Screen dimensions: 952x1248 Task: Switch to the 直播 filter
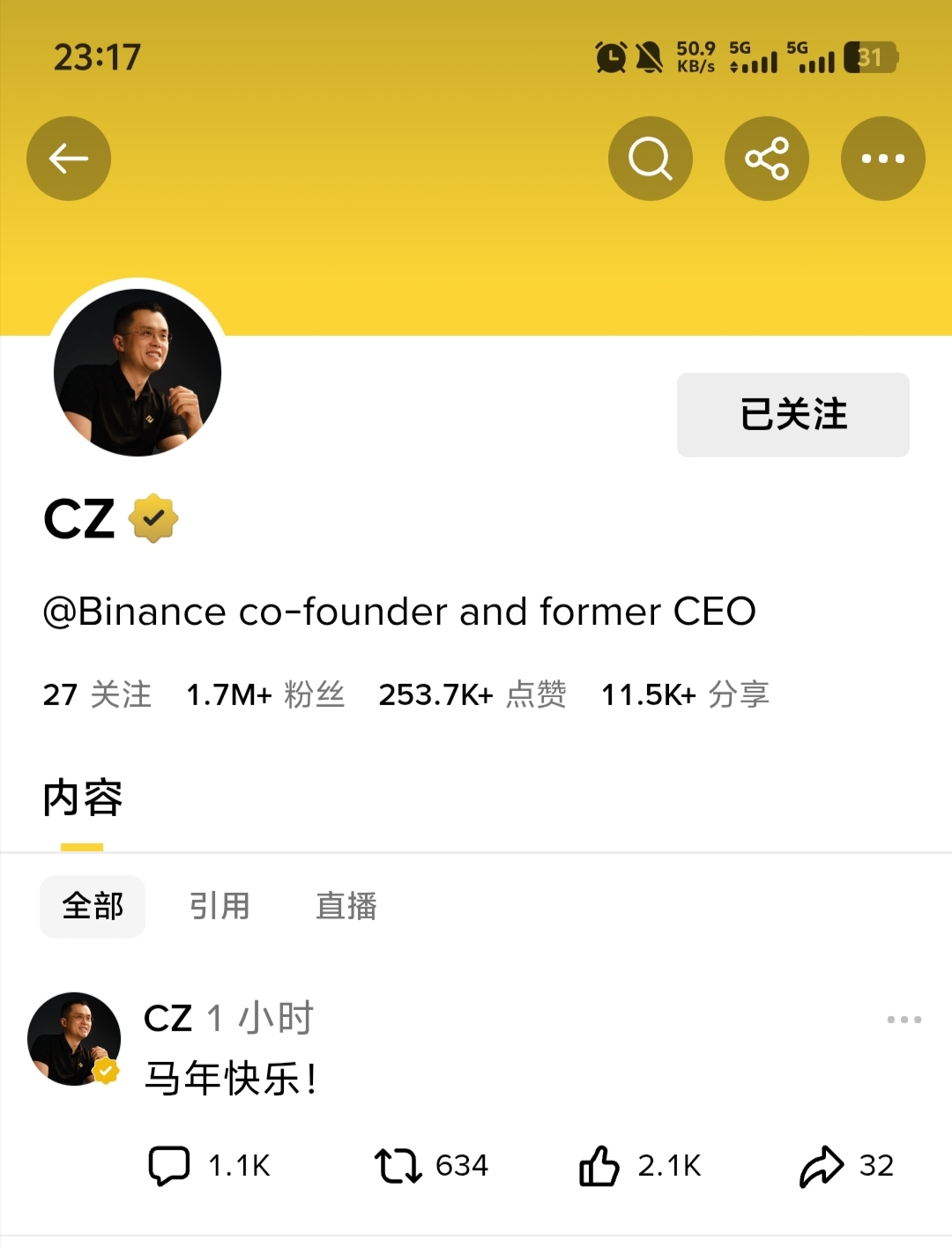click(x=346, y=906)
